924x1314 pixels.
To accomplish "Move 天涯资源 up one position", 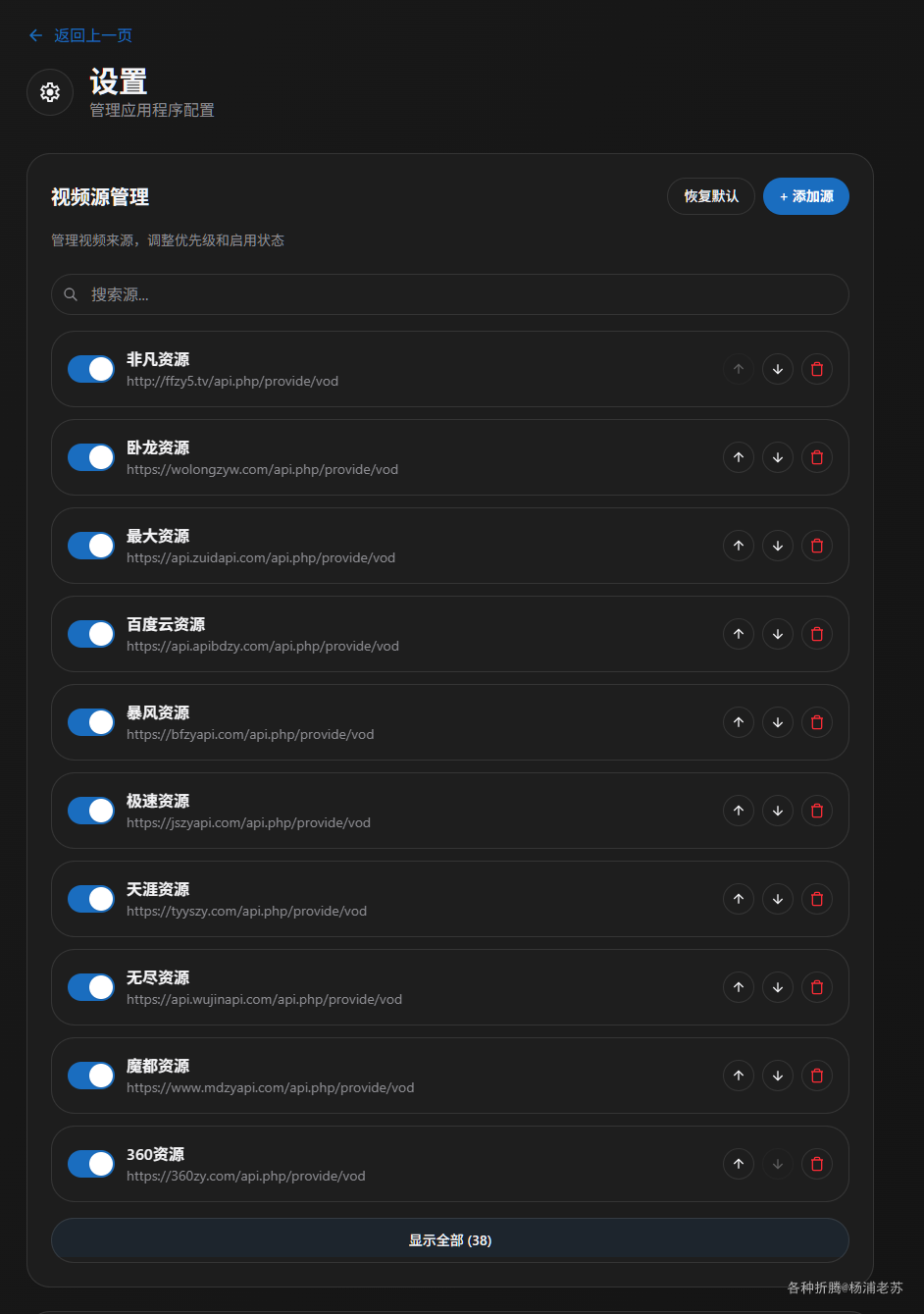I will point(739,899).
